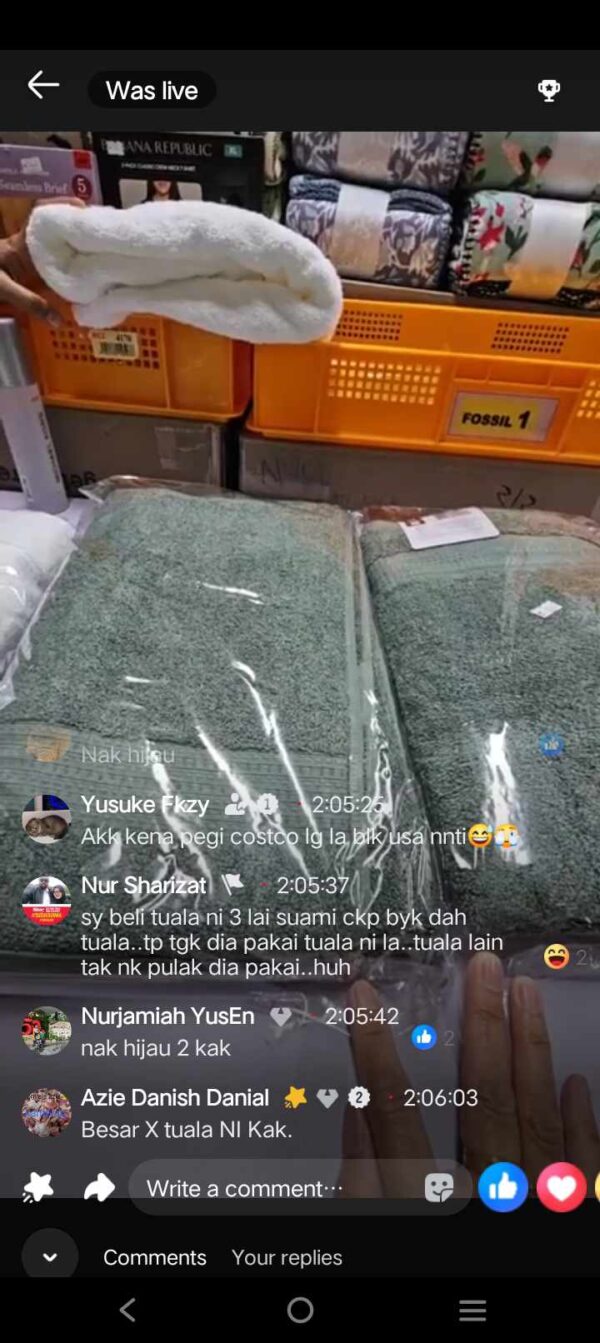This screenshot has height=1343, width=600.
Task: Tap the star reactions icon beside share
Action: pos(38,1187)
